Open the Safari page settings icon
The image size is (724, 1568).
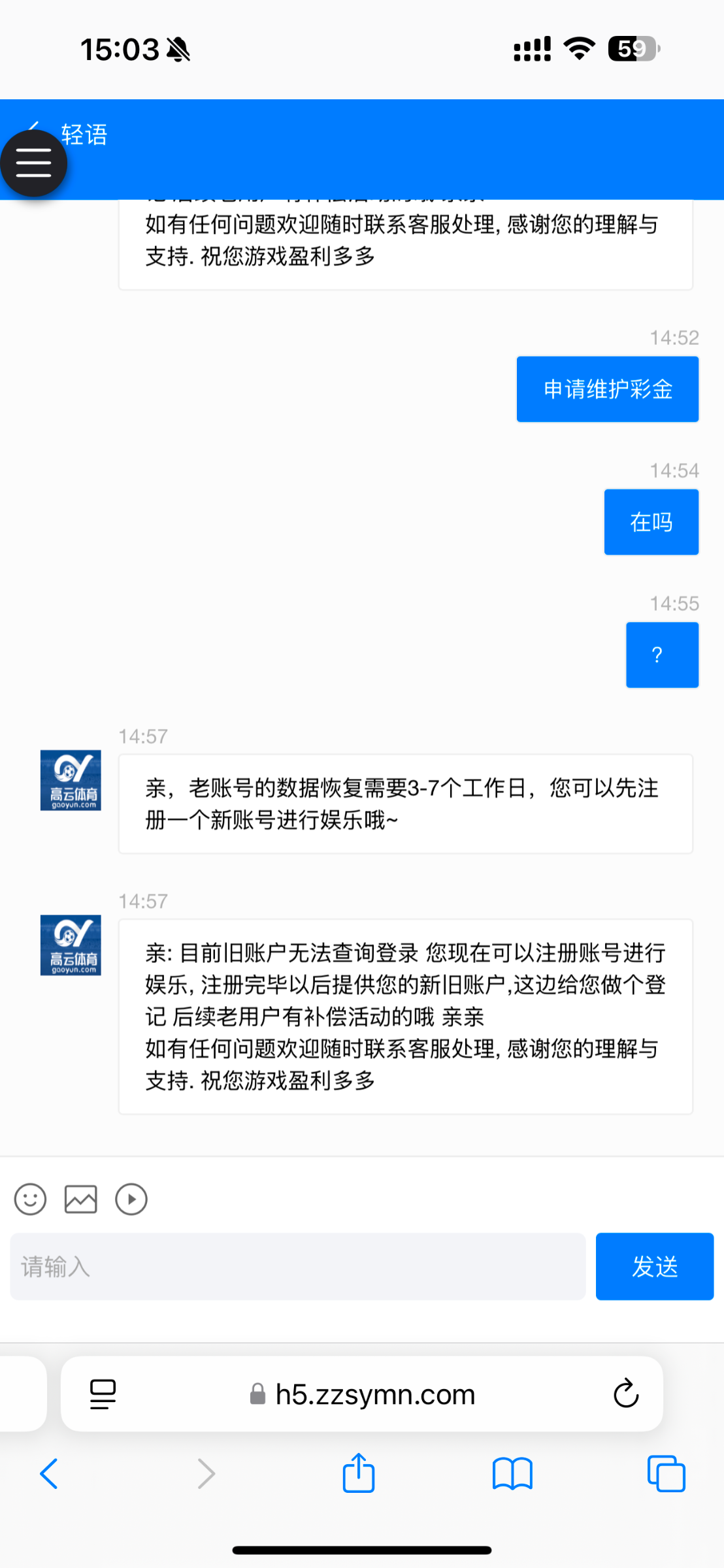tap(103, 1394)
